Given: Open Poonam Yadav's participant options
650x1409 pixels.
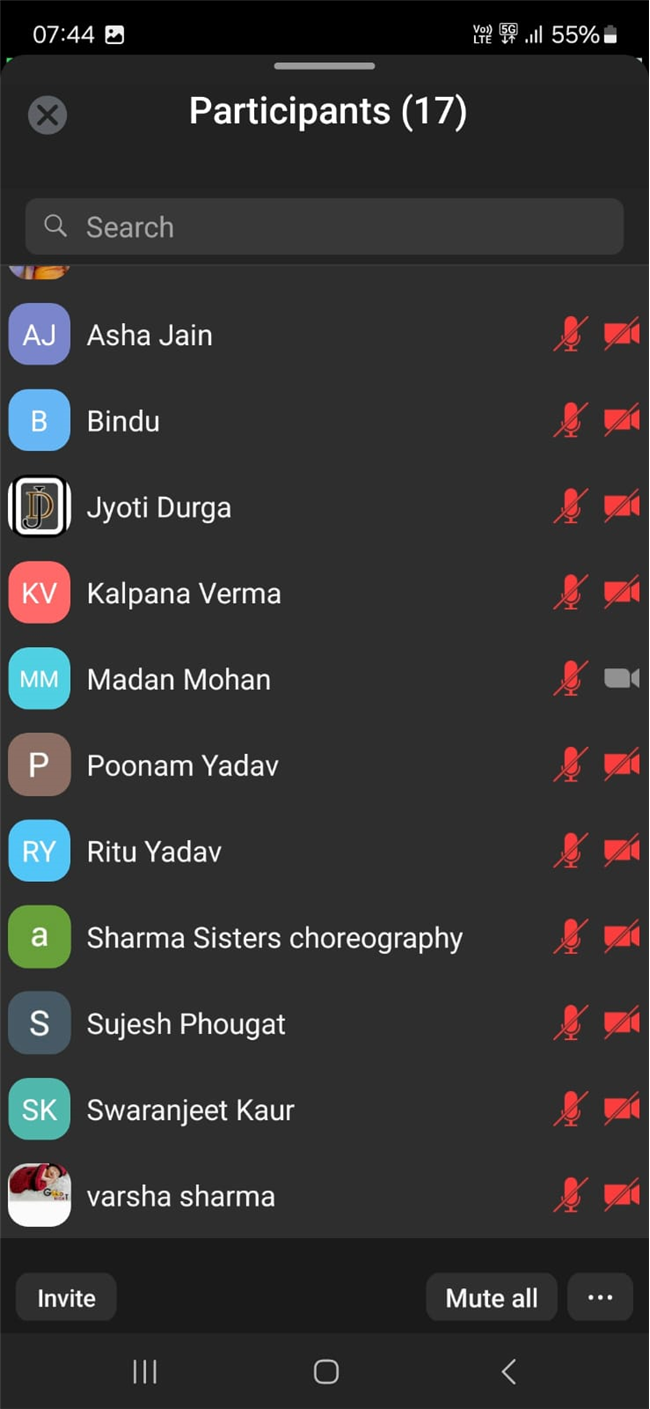Looking at the screenshot, I should point(325,765).
